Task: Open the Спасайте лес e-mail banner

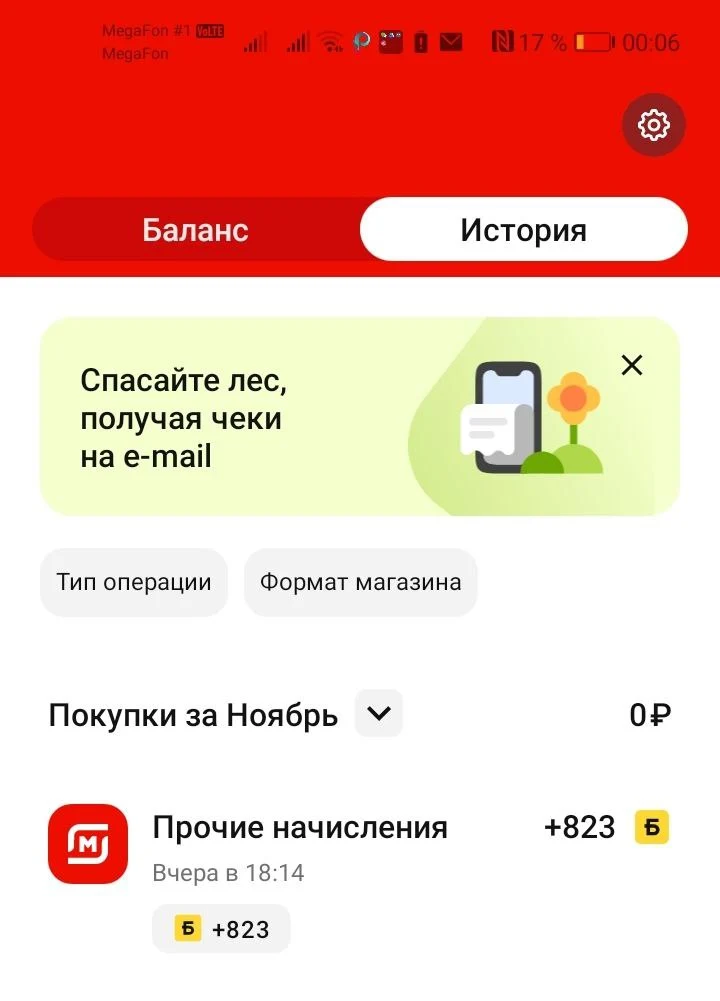Action: (x=360, y=416)
